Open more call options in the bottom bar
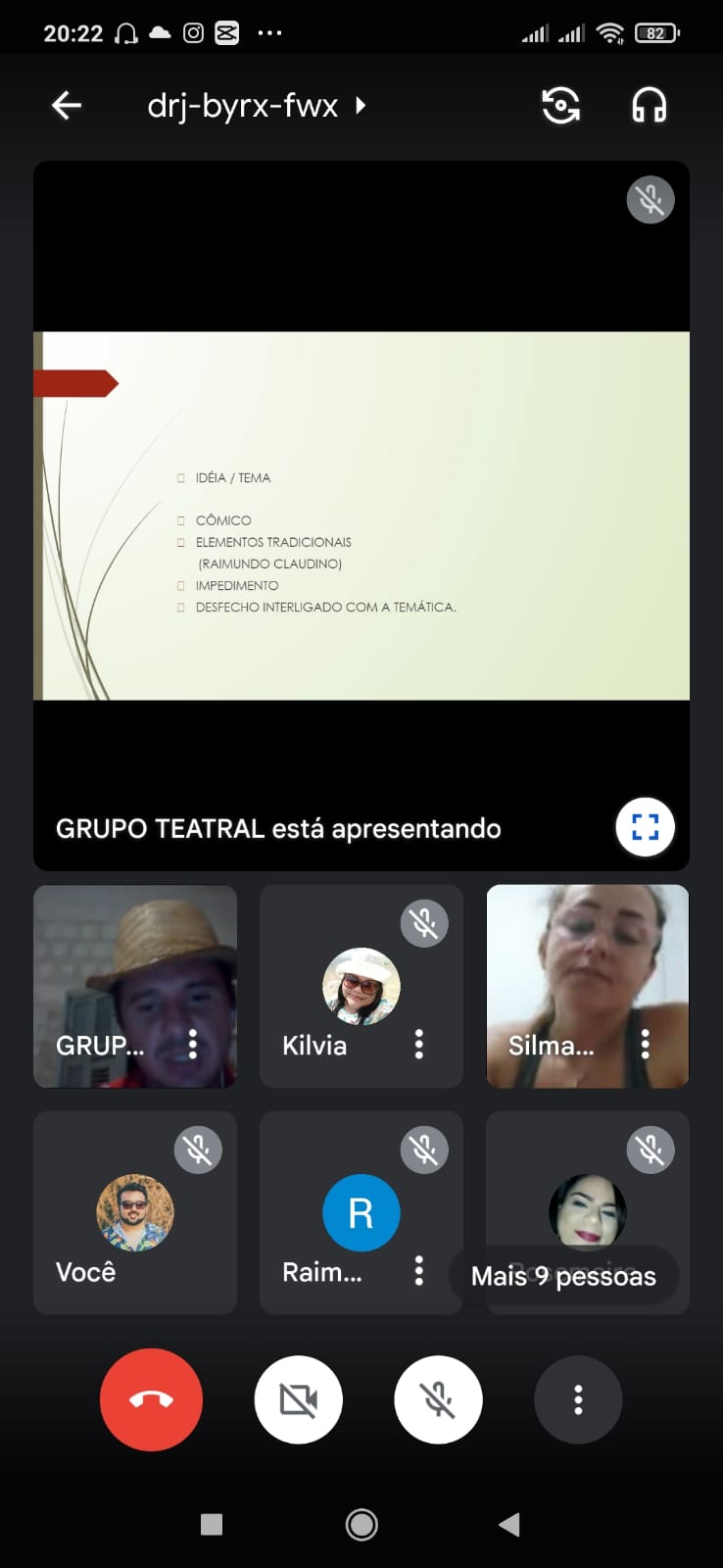Viewport: 723px width, 1568px height. tap(578, 1399)
